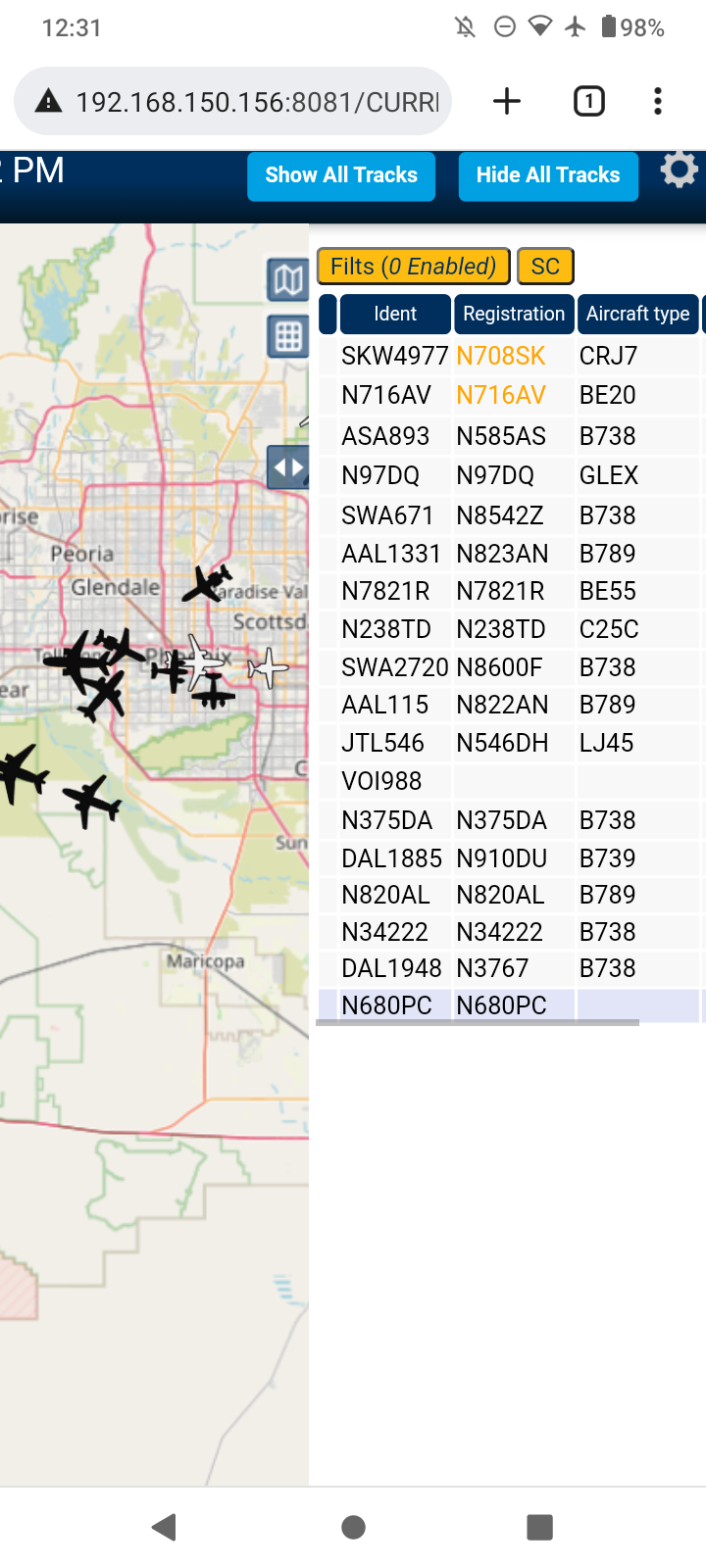Sort the table by Ident column
The height and width of the screenshot is (1568, 706).
(x=395, y=314)
